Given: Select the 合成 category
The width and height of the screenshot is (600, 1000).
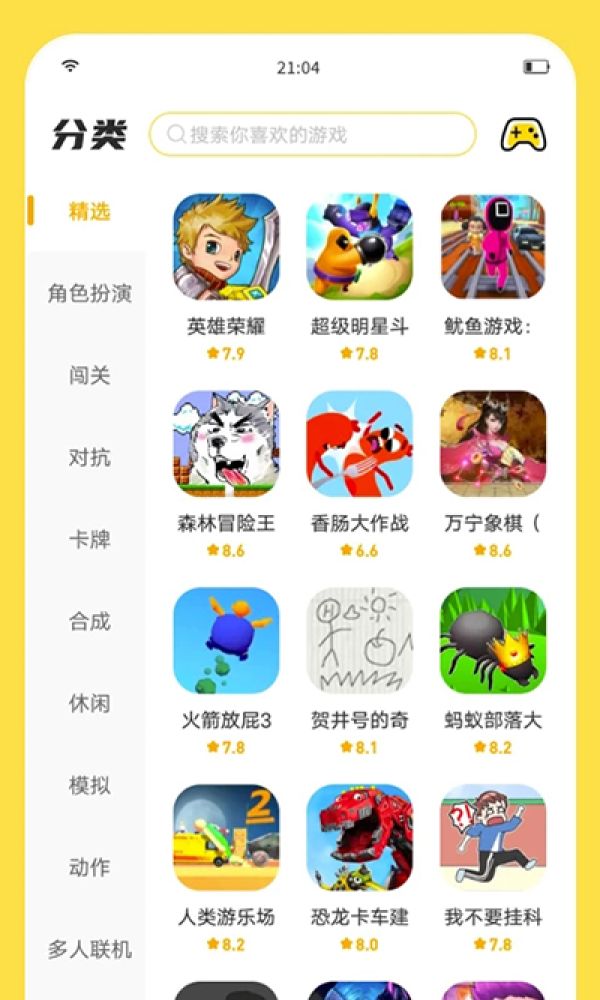Looking at the screenshot, I should tap(89, 621).
